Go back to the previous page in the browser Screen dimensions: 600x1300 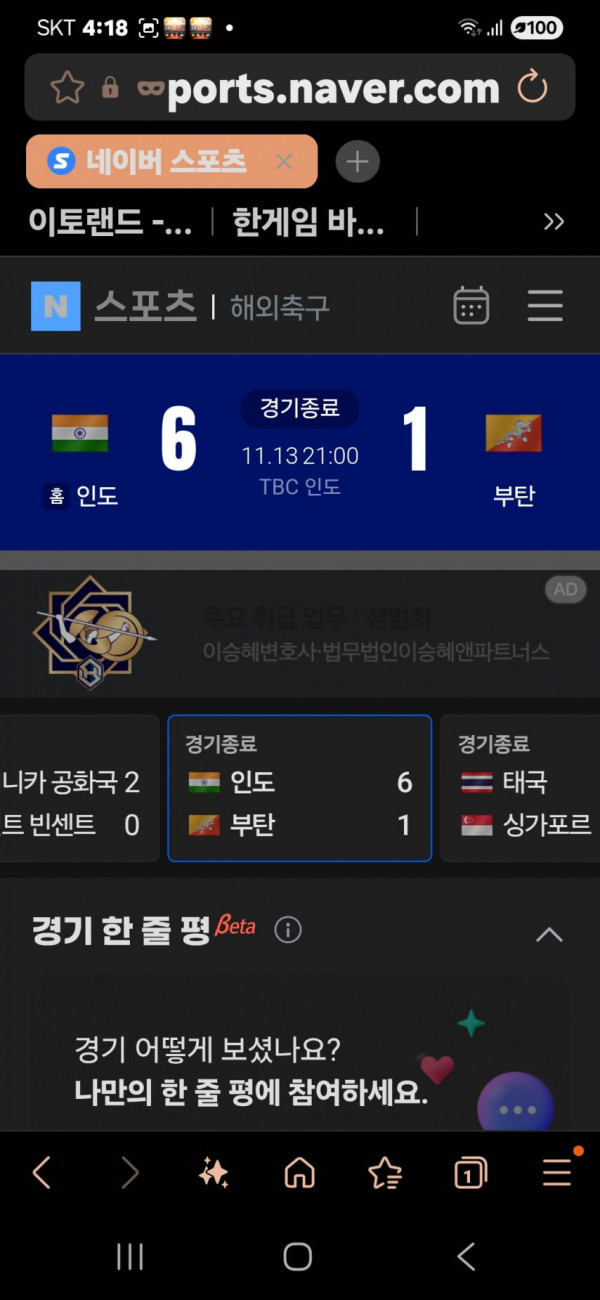tap(42, 1172)
